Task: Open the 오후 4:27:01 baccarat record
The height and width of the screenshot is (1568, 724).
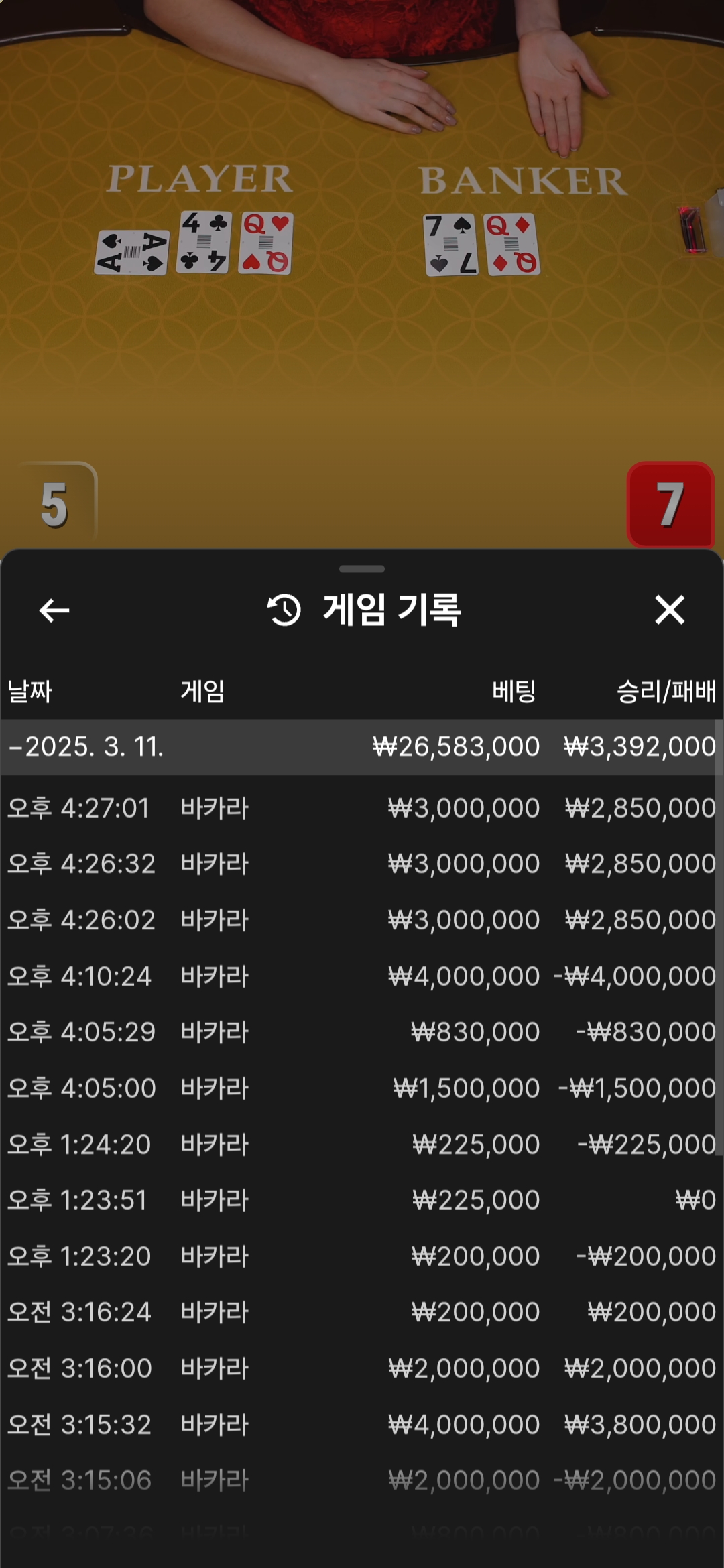Action: click(362, 808)
